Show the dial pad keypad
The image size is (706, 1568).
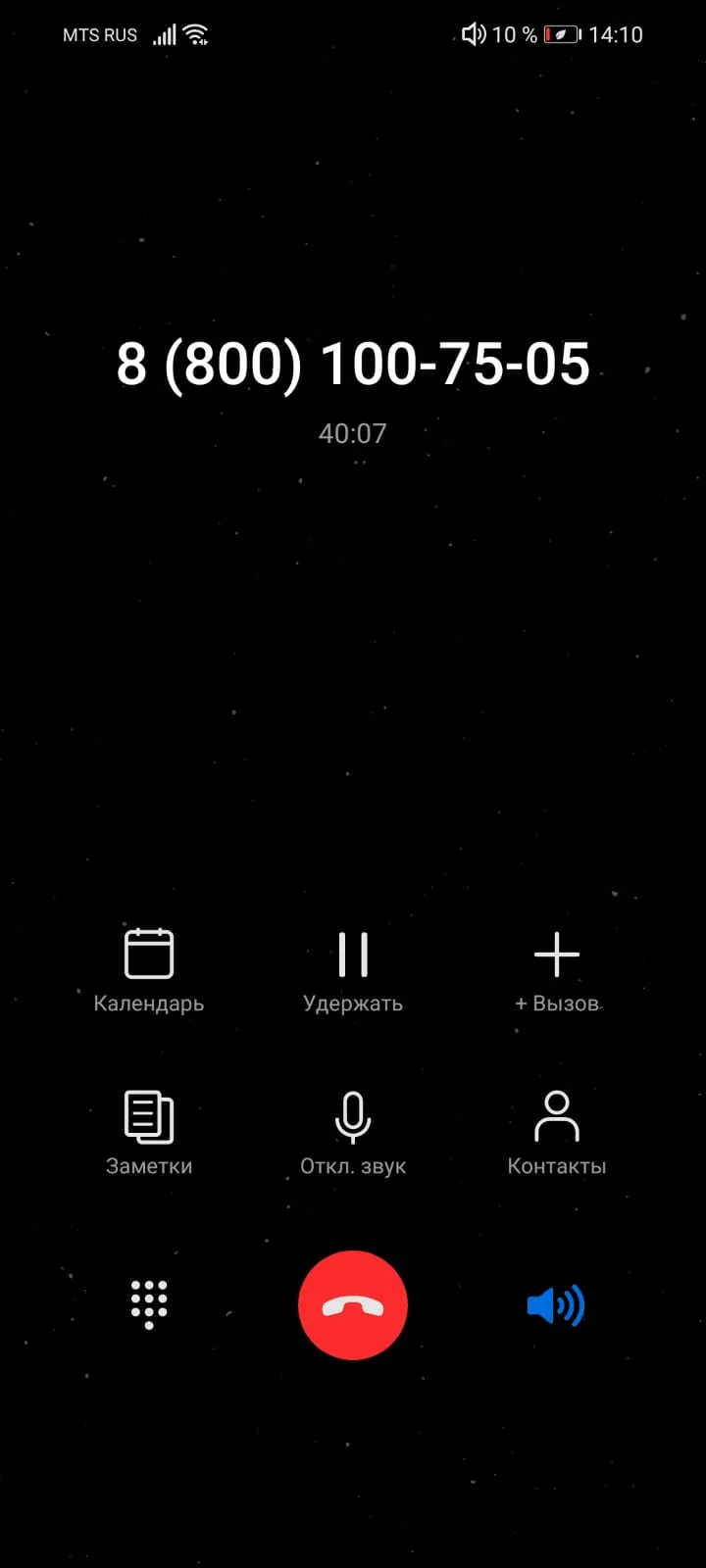point(149,1305)
